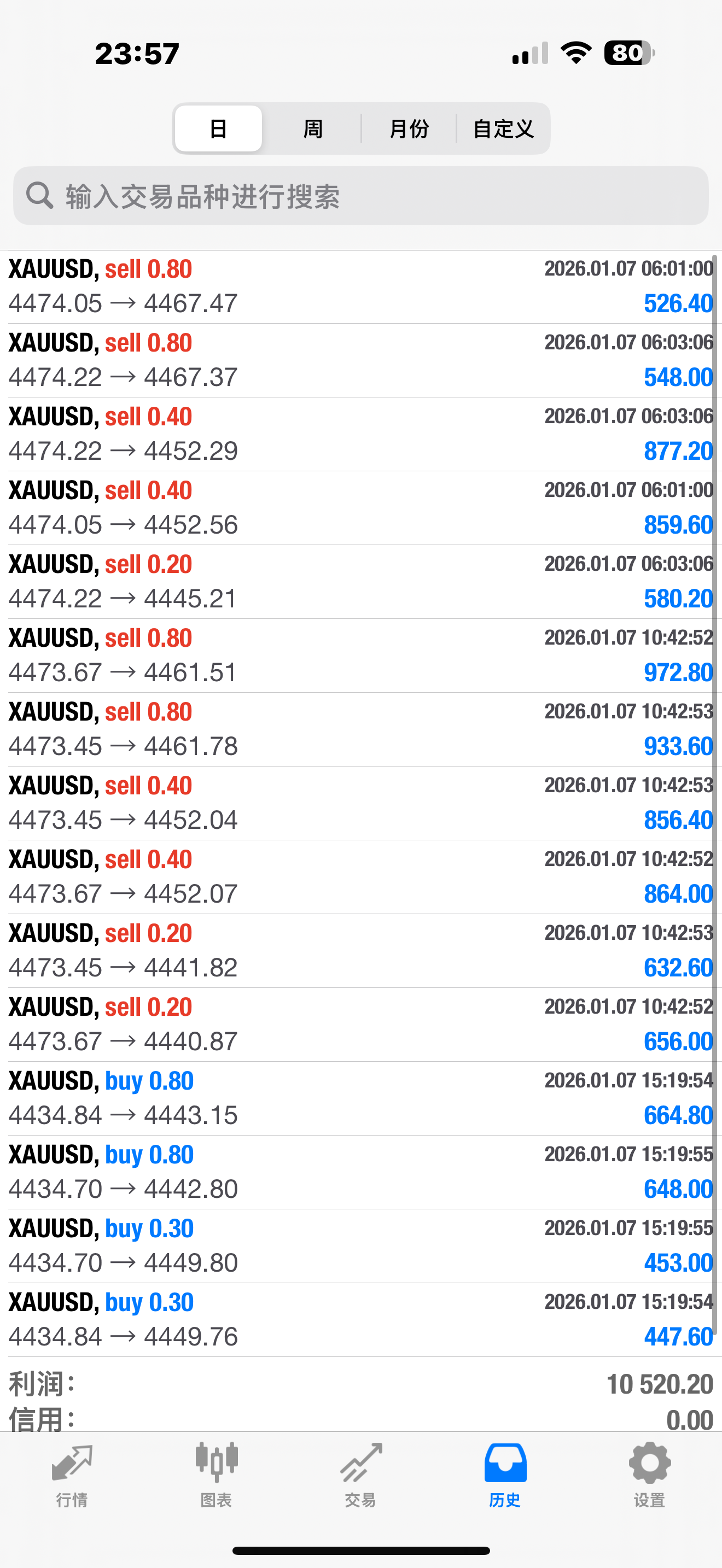Expand the first sell 0.80 trade entry
The height and width of the screenshot is (1568, 722).
(x=361, y=285)
